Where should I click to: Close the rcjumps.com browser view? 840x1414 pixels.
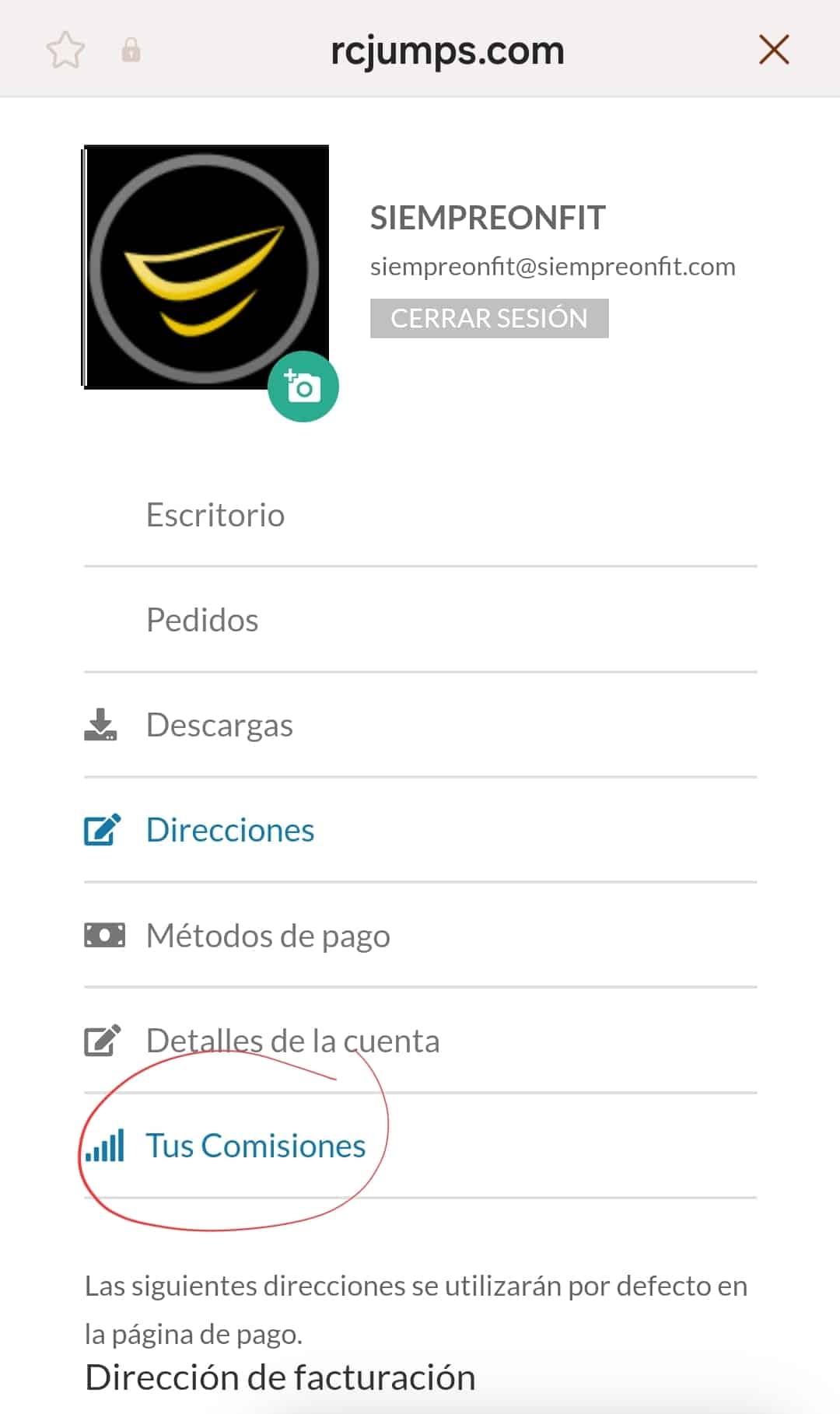click(x=773, y=51)
